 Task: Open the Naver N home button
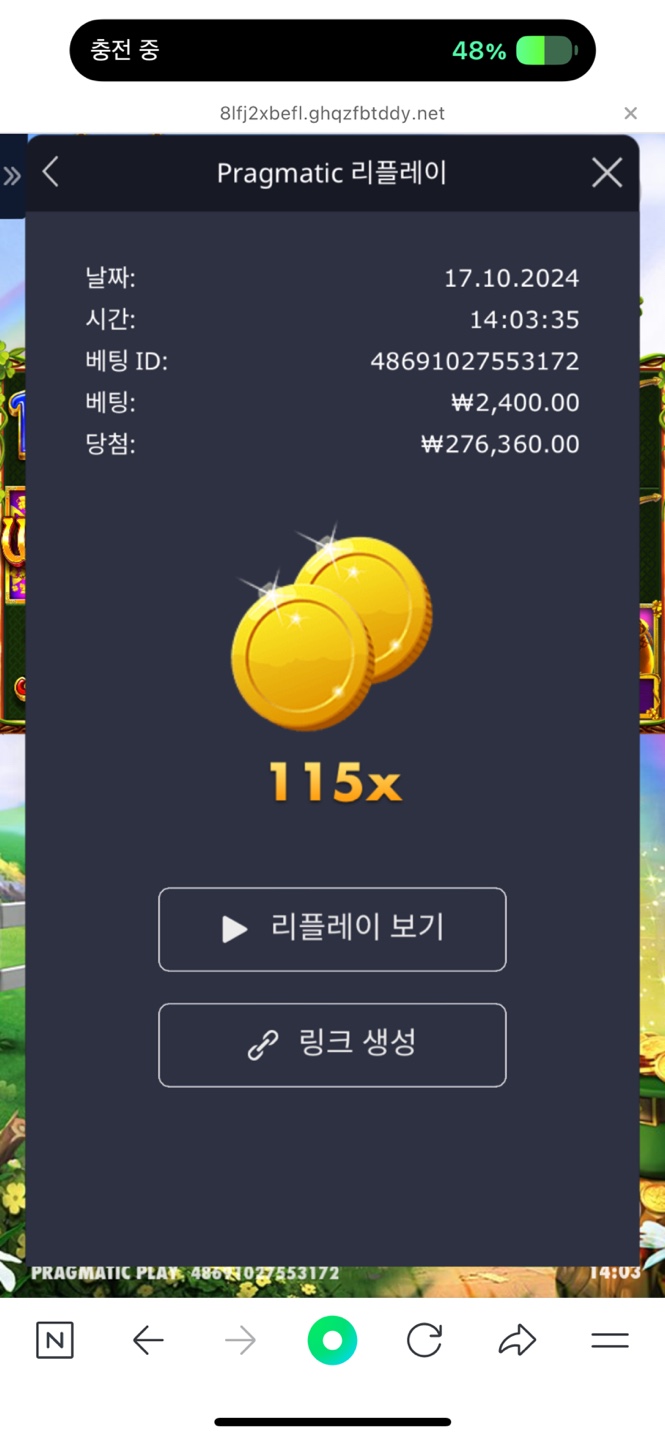tap(55, 1340)
